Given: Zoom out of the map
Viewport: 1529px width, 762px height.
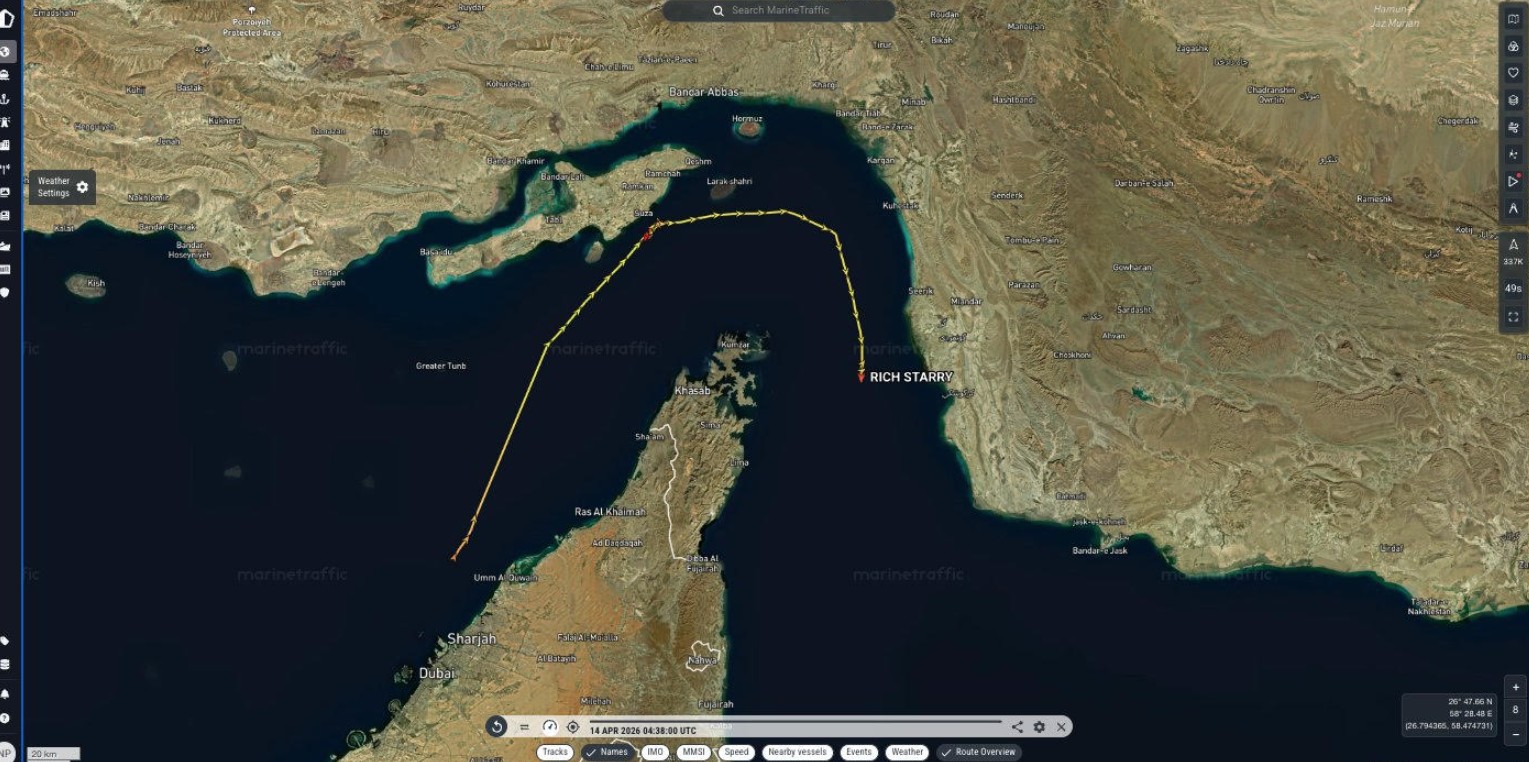Looking at the screenshot, I should click(x=1515, y=734).
